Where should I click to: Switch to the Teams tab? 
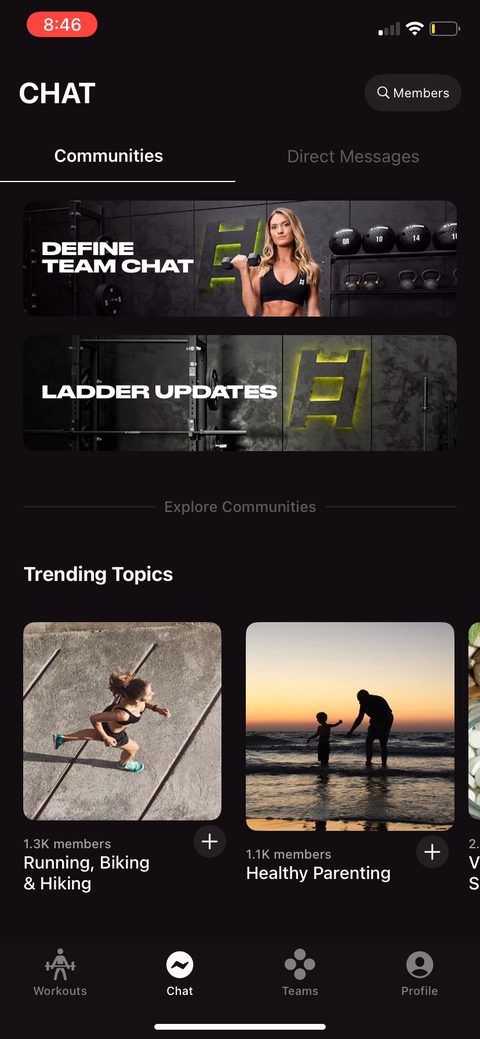pyautogui.click(x=300, y=973)
